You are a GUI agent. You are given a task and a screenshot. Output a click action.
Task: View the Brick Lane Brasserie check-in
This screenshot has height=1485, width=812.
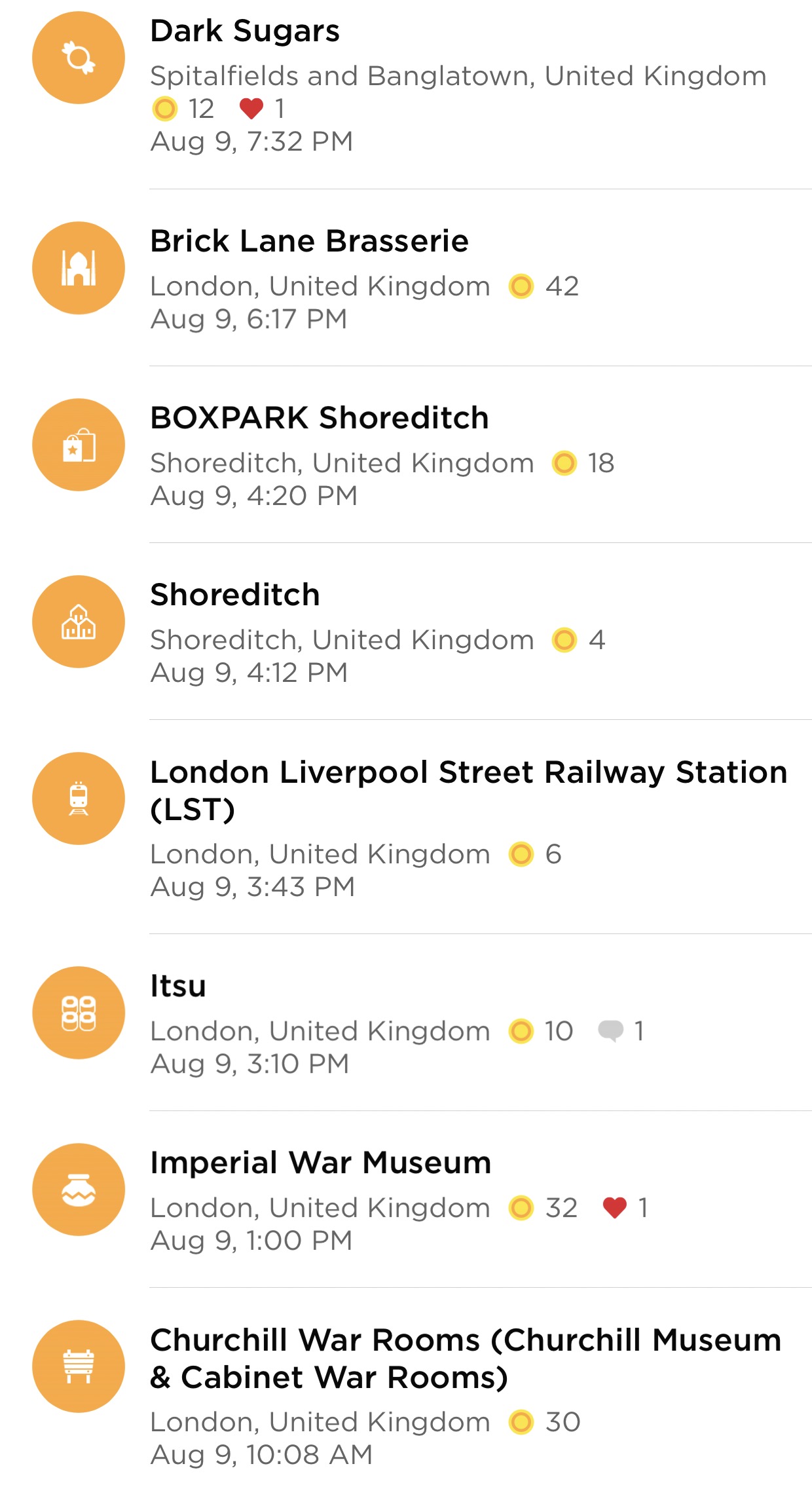coord(406,278)
